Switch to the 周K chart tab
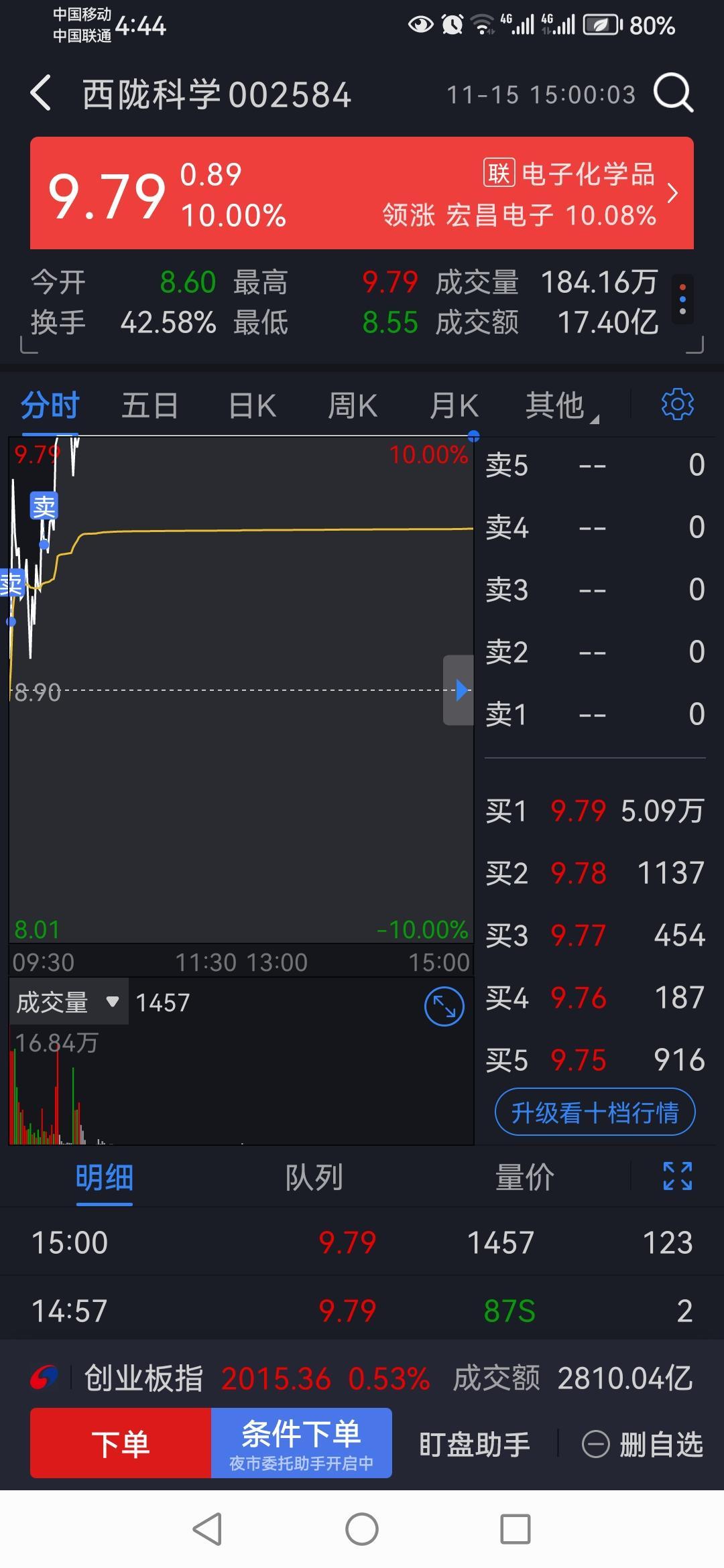 353,406
